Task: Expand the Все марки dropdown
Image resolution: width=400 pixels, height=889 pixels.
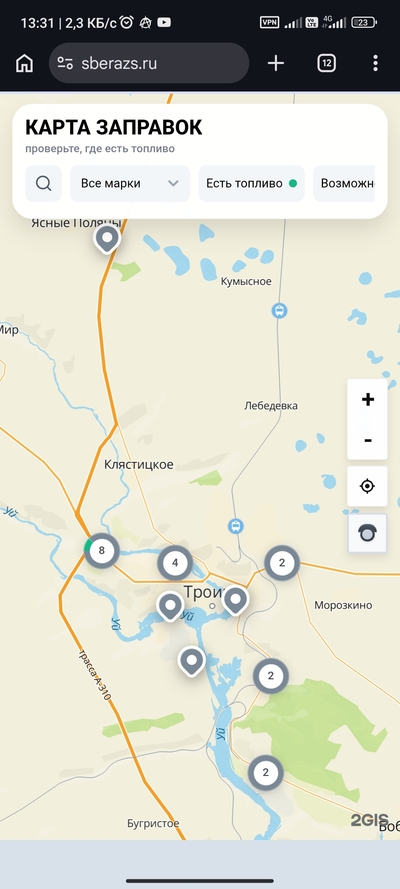Action: (130, 184)
